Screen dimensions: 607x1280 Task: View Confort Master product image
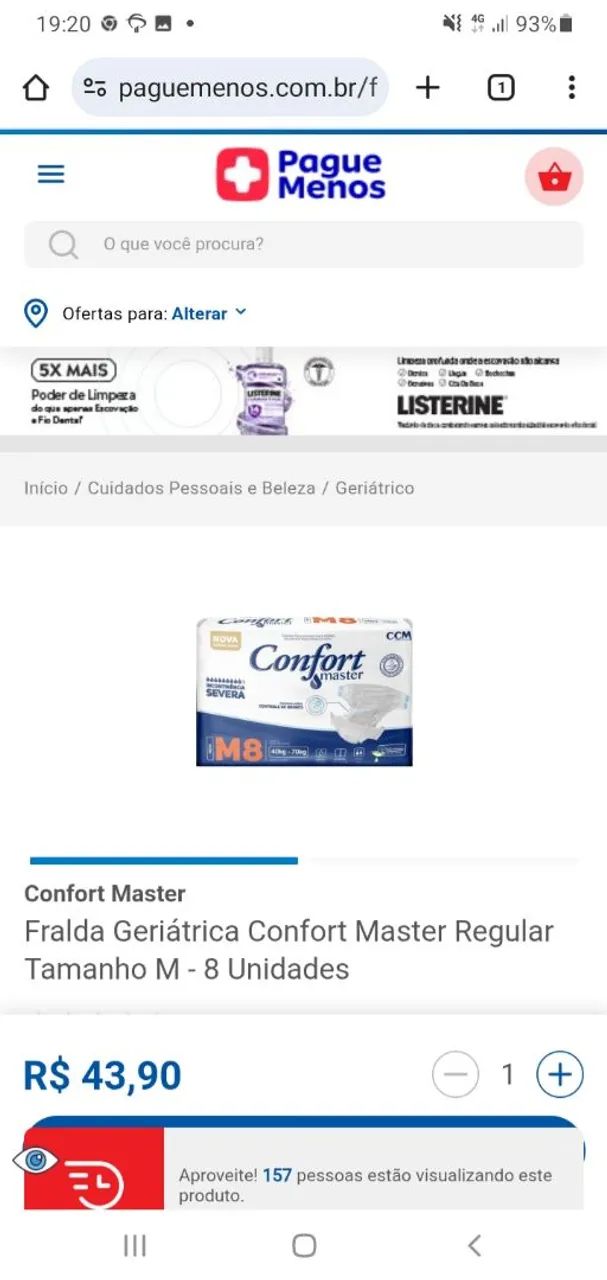(304, 692)
